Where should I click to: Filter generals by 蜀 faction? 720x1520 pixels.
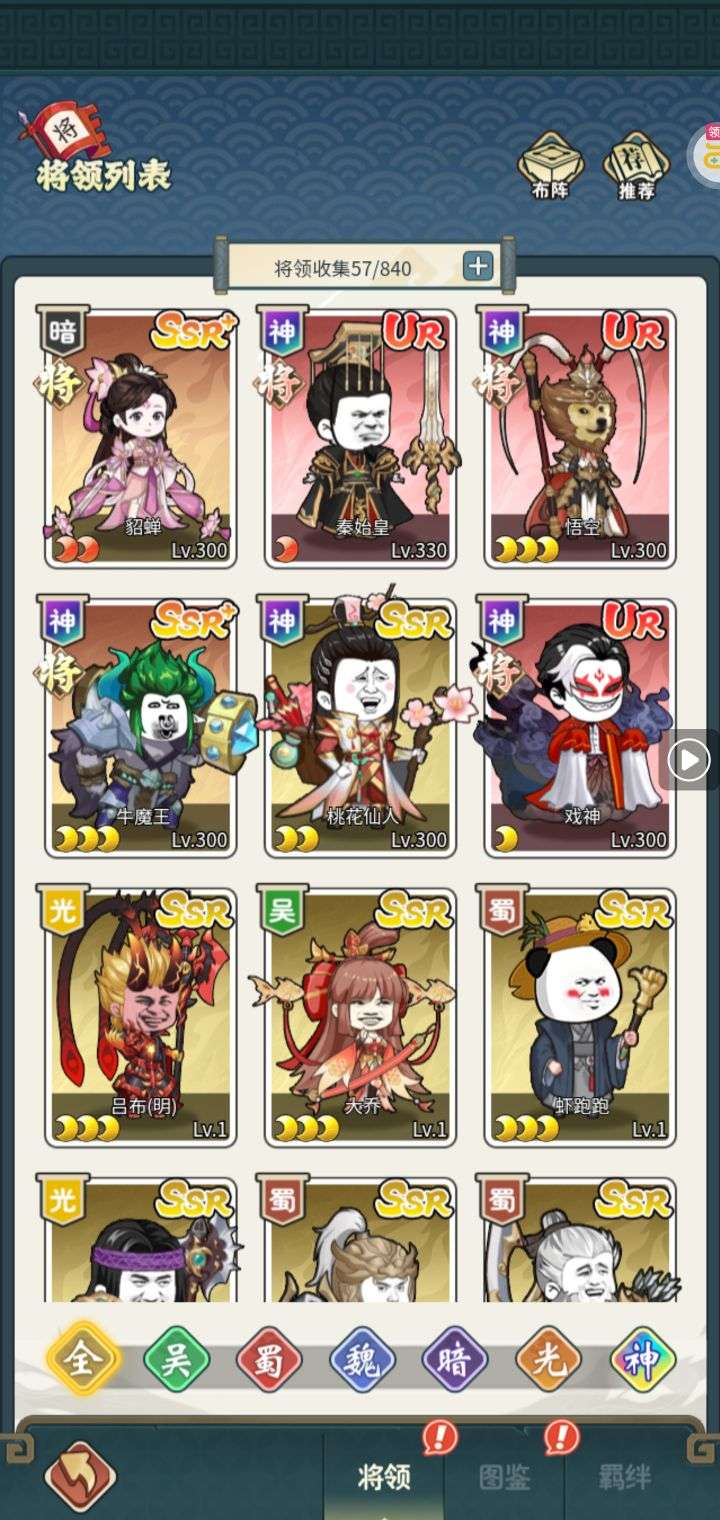[269, 1360]
